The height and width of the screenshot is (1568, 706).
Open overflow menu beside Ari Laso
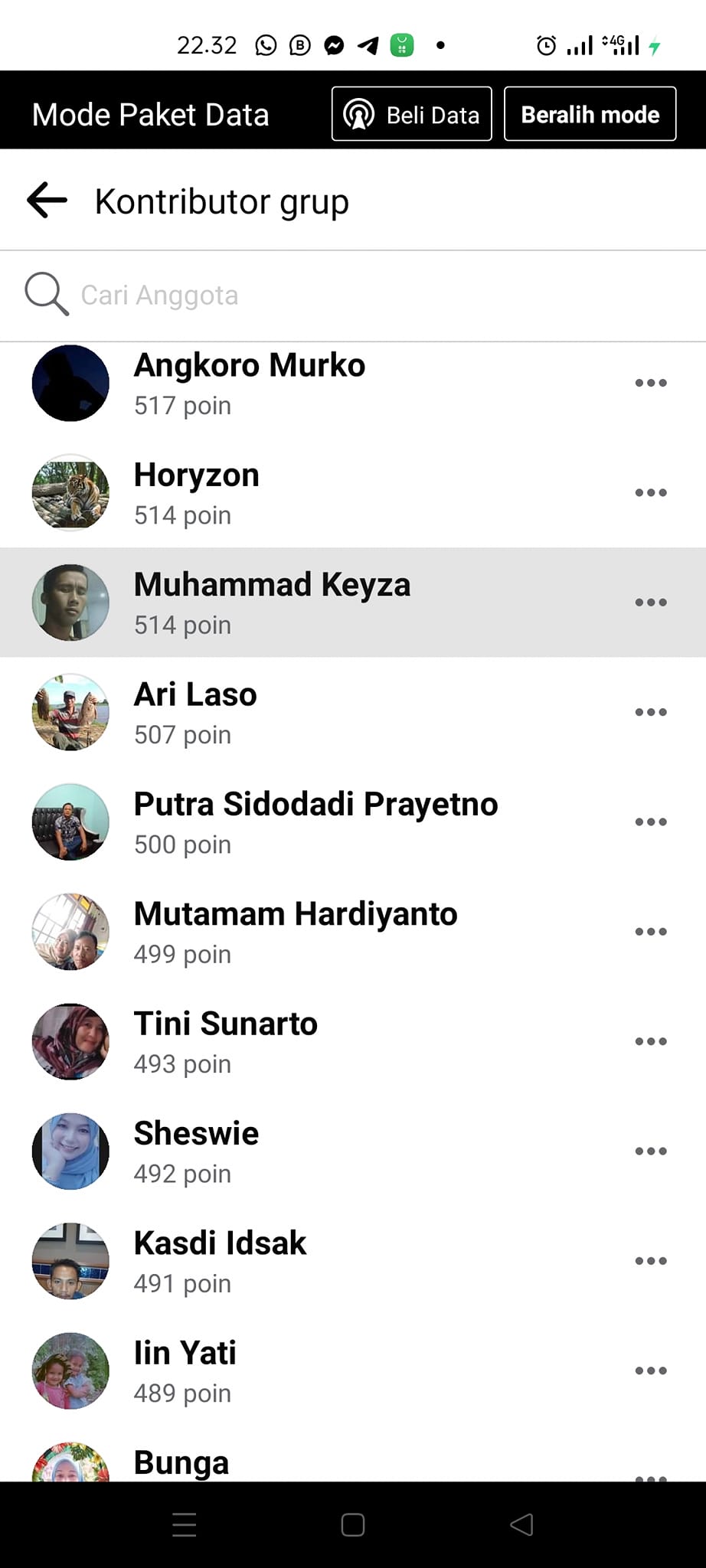pyautogui.click(x=650, y=712)
